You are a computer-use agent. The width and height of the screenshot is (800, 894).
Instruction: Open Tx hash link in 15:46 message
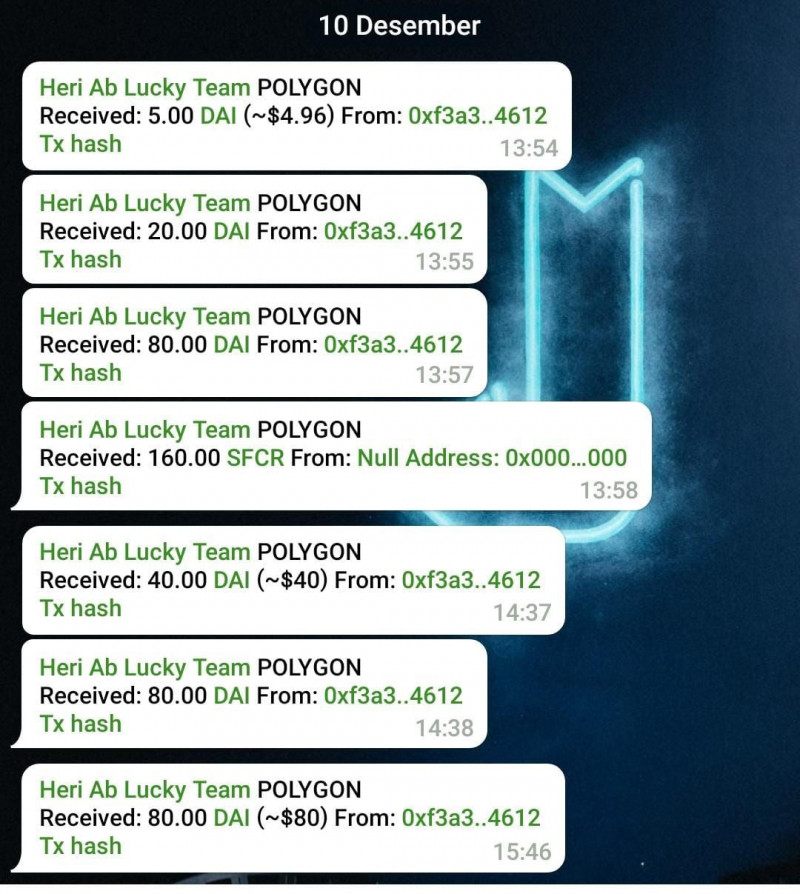(x=80, y=846)
